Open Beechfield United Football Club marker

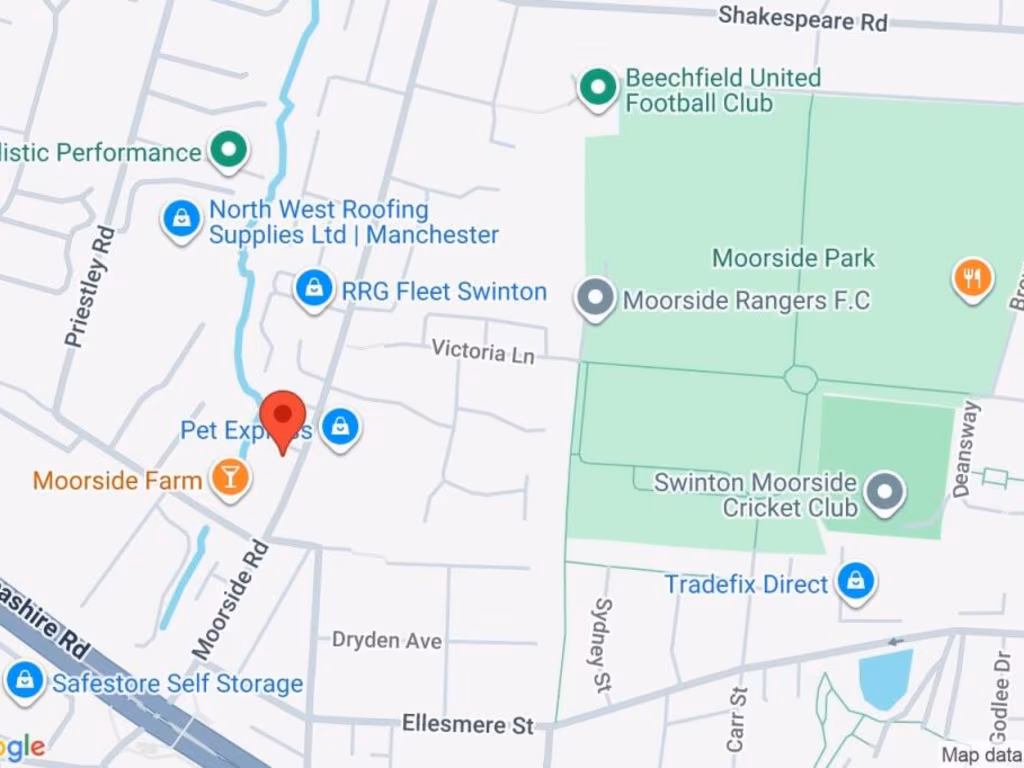(598, 88)
